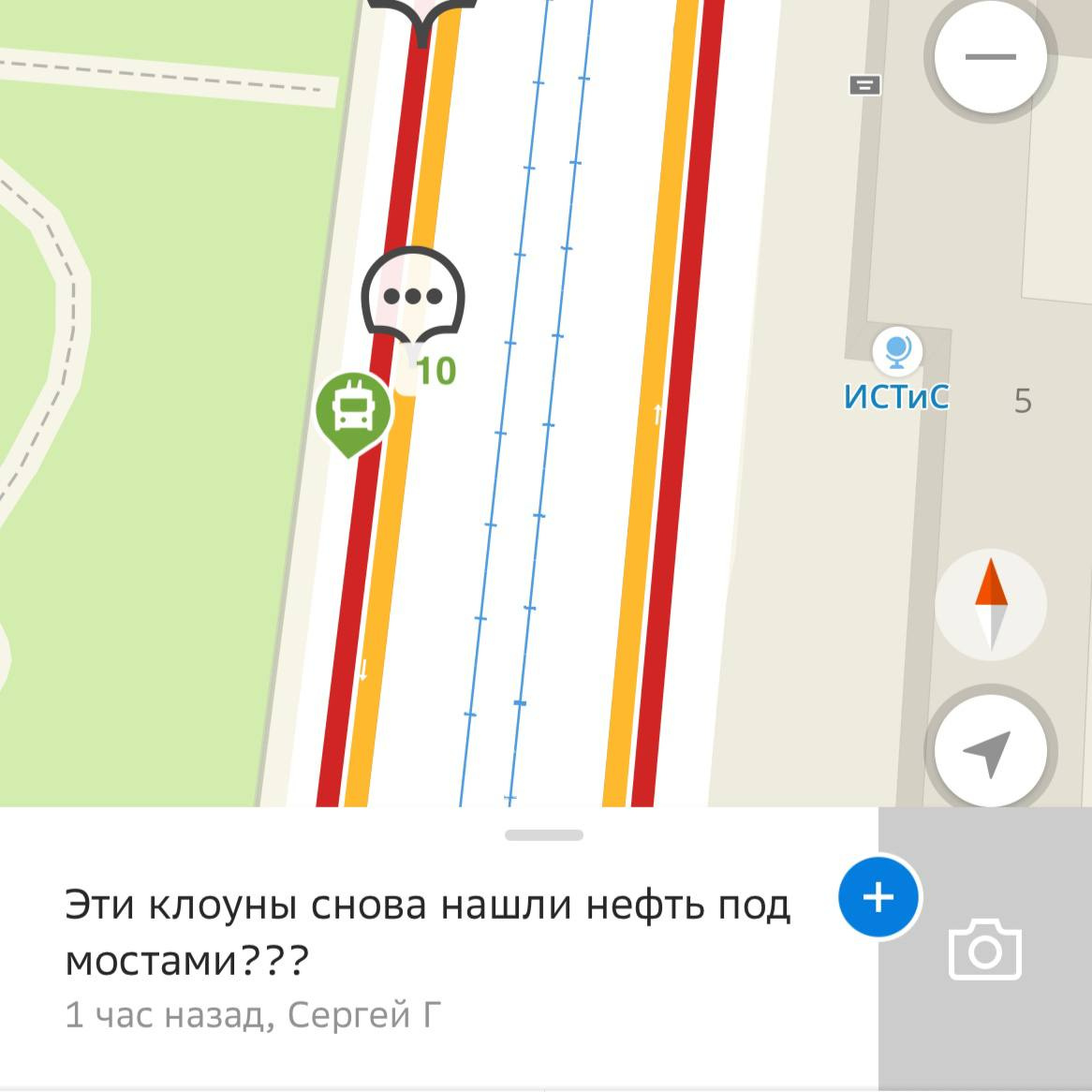Viewport: 1092px width, 1092px height.
Task: Tap the compass to orient north
Action: pyautogui.click(x=990, y=604)
